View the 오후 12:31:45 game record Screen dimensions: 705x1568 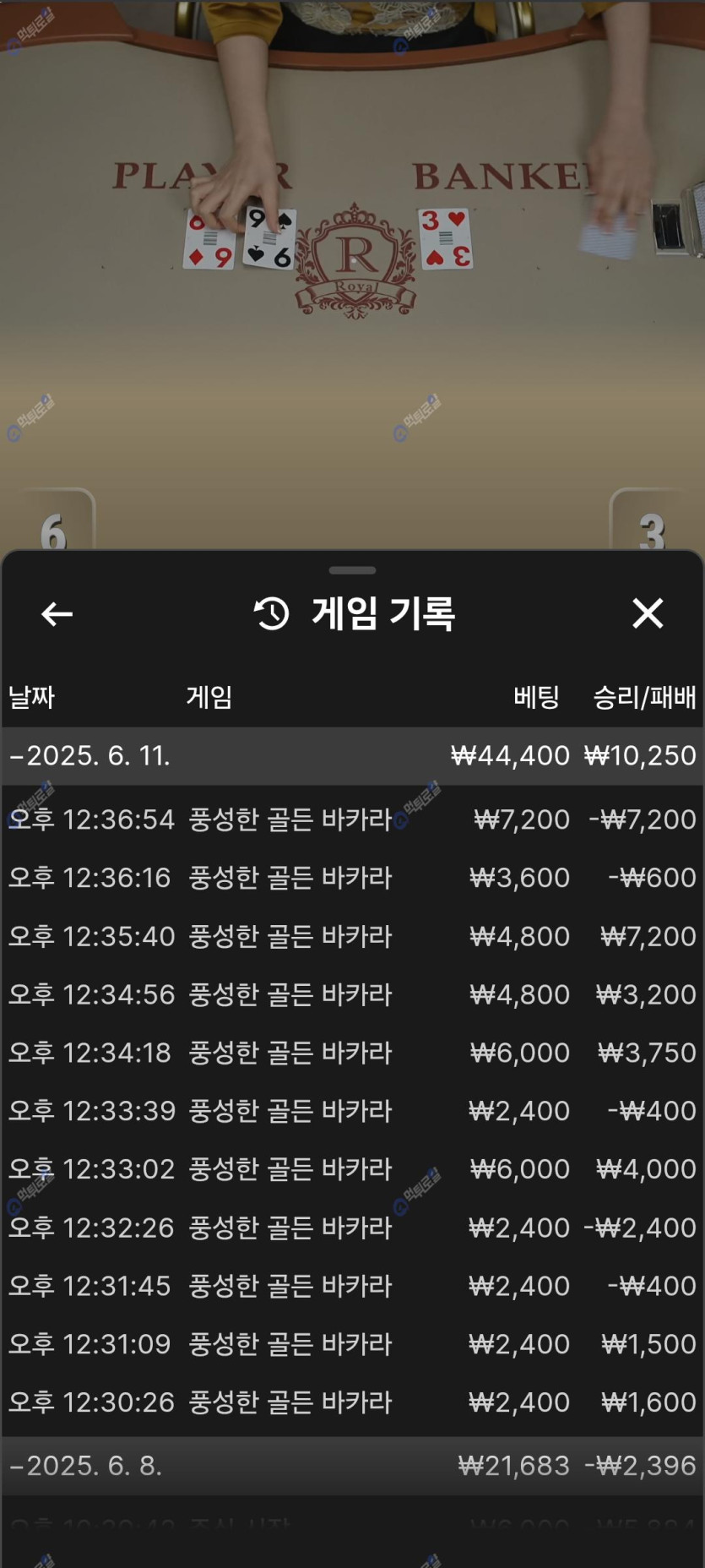[352, 1286]
